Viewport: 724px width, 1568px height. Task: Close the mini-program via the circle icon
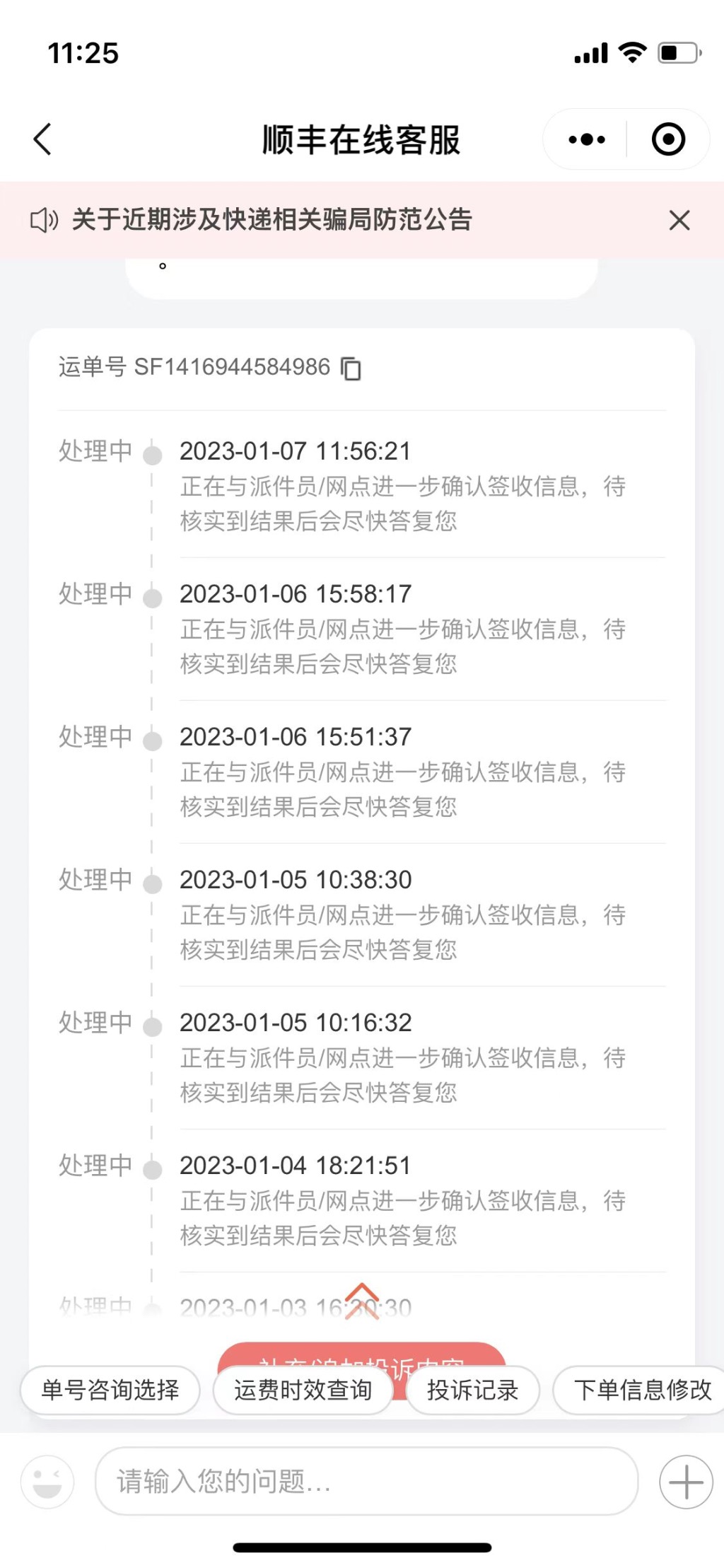(x=668, y=139)
